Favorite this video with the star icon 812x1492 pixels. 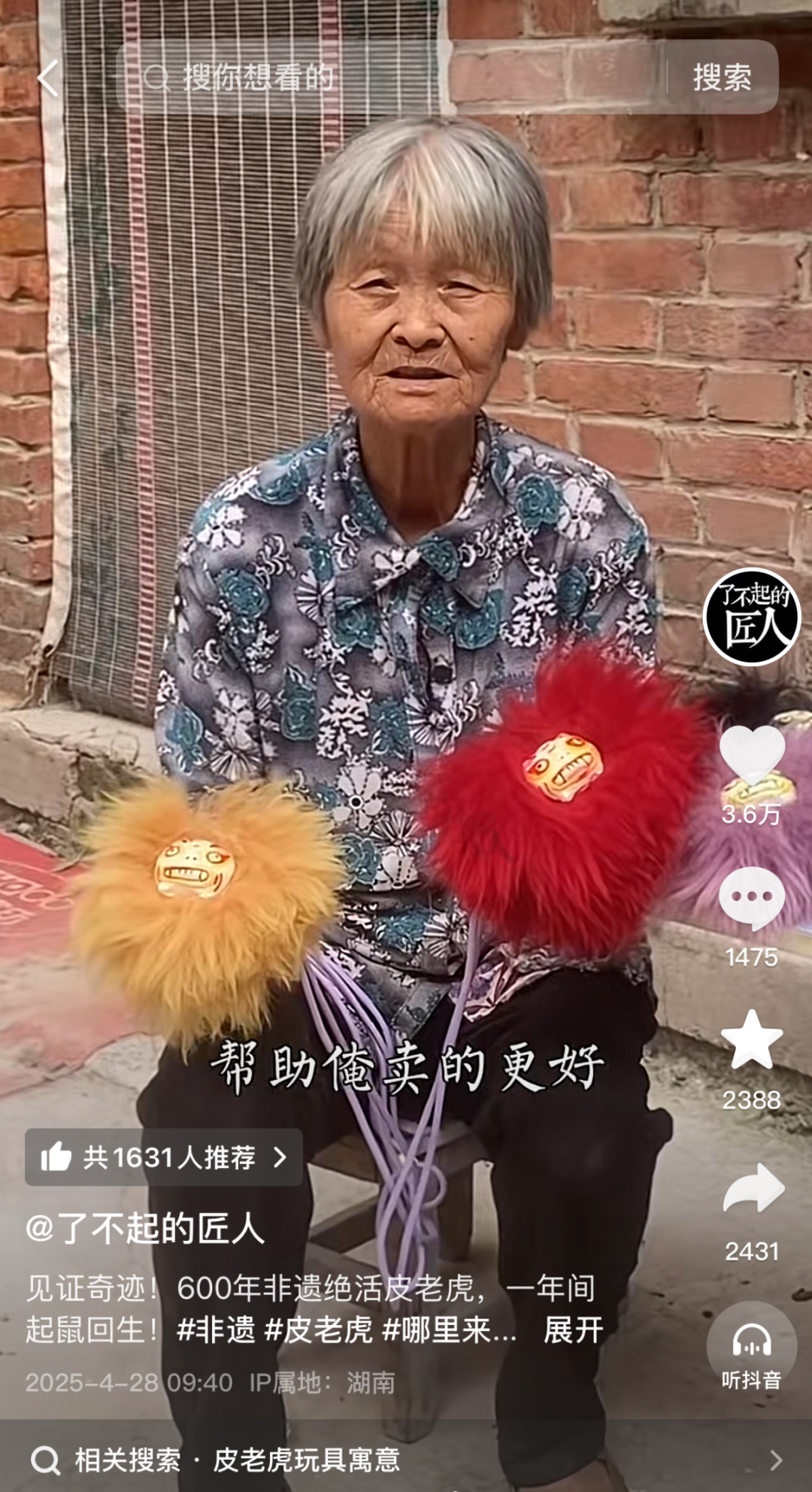[752, 1039]
